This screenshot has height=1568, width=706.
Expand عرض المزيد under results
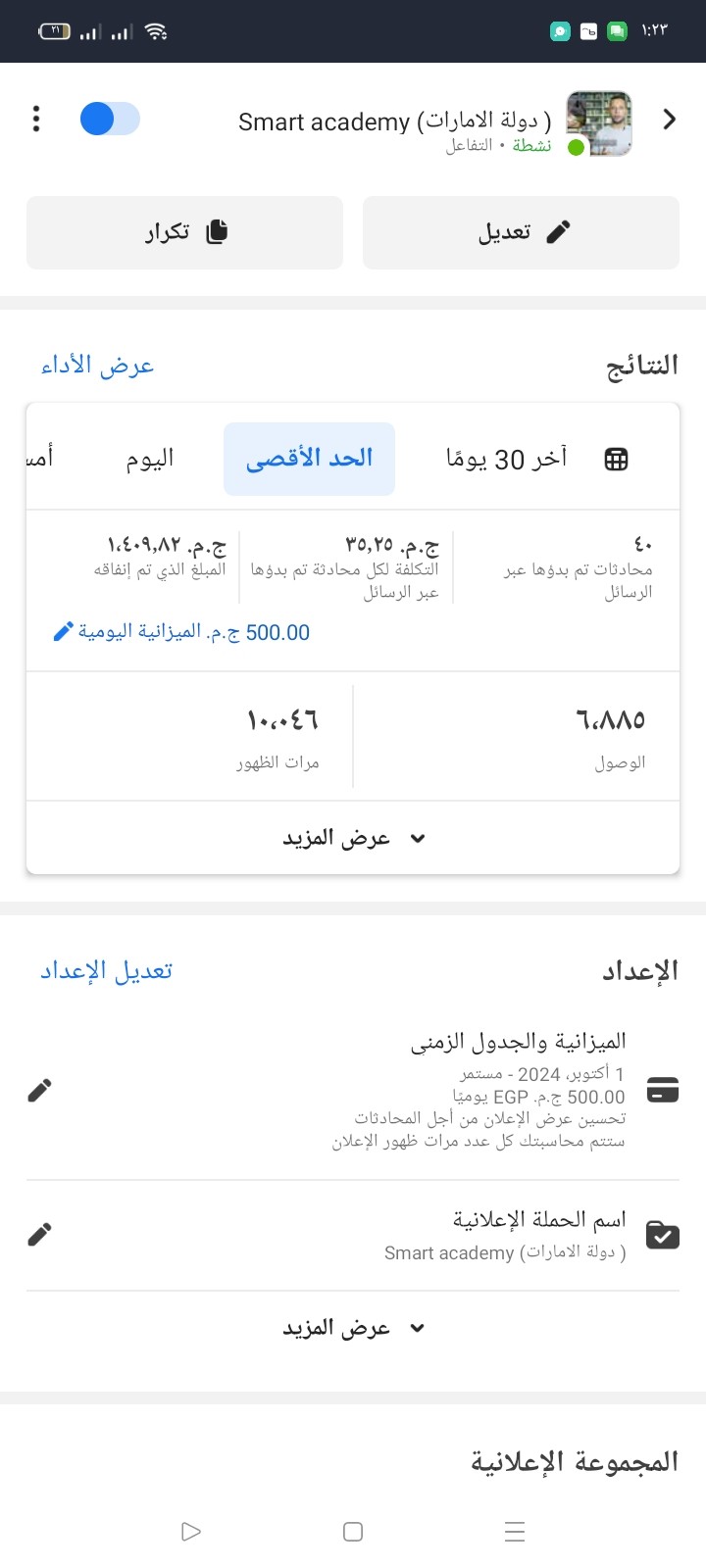point(353,838)
